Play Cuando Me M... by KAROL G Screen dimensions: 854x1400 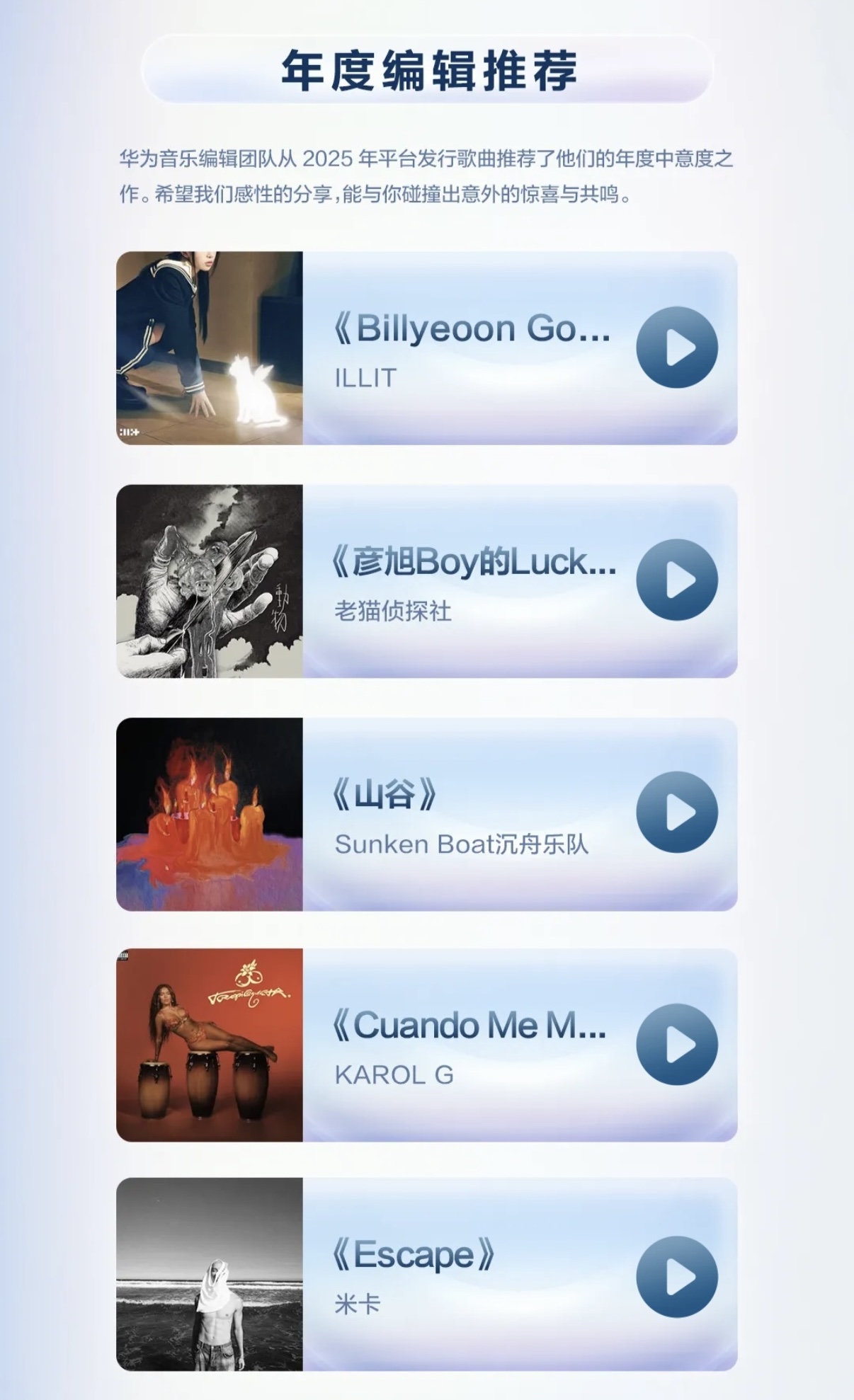click(676, 1045)
